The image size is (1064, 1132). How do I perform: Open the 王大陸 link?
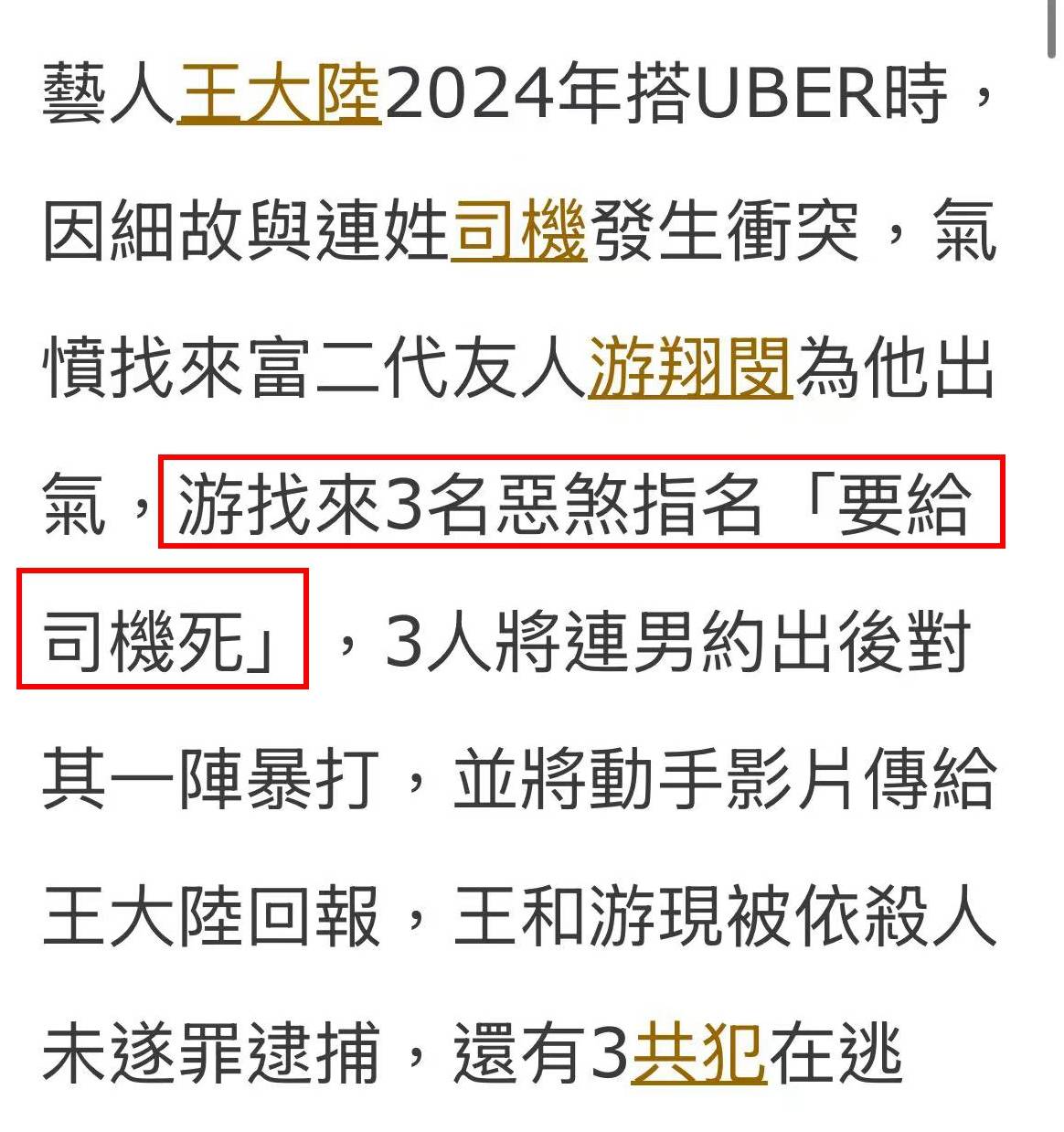(x=279, y=93)
